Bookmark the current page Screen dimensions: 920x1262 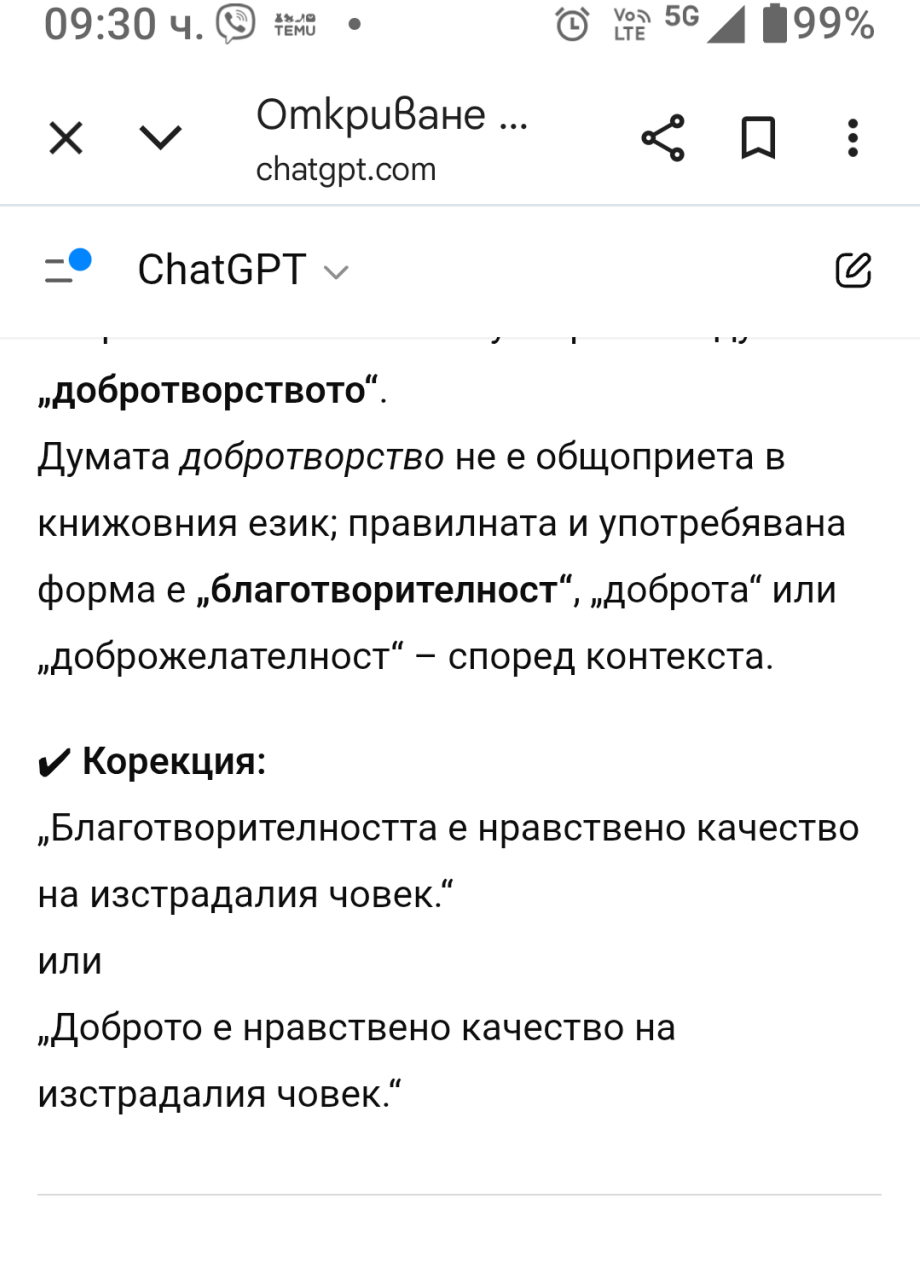click(758, 138)
